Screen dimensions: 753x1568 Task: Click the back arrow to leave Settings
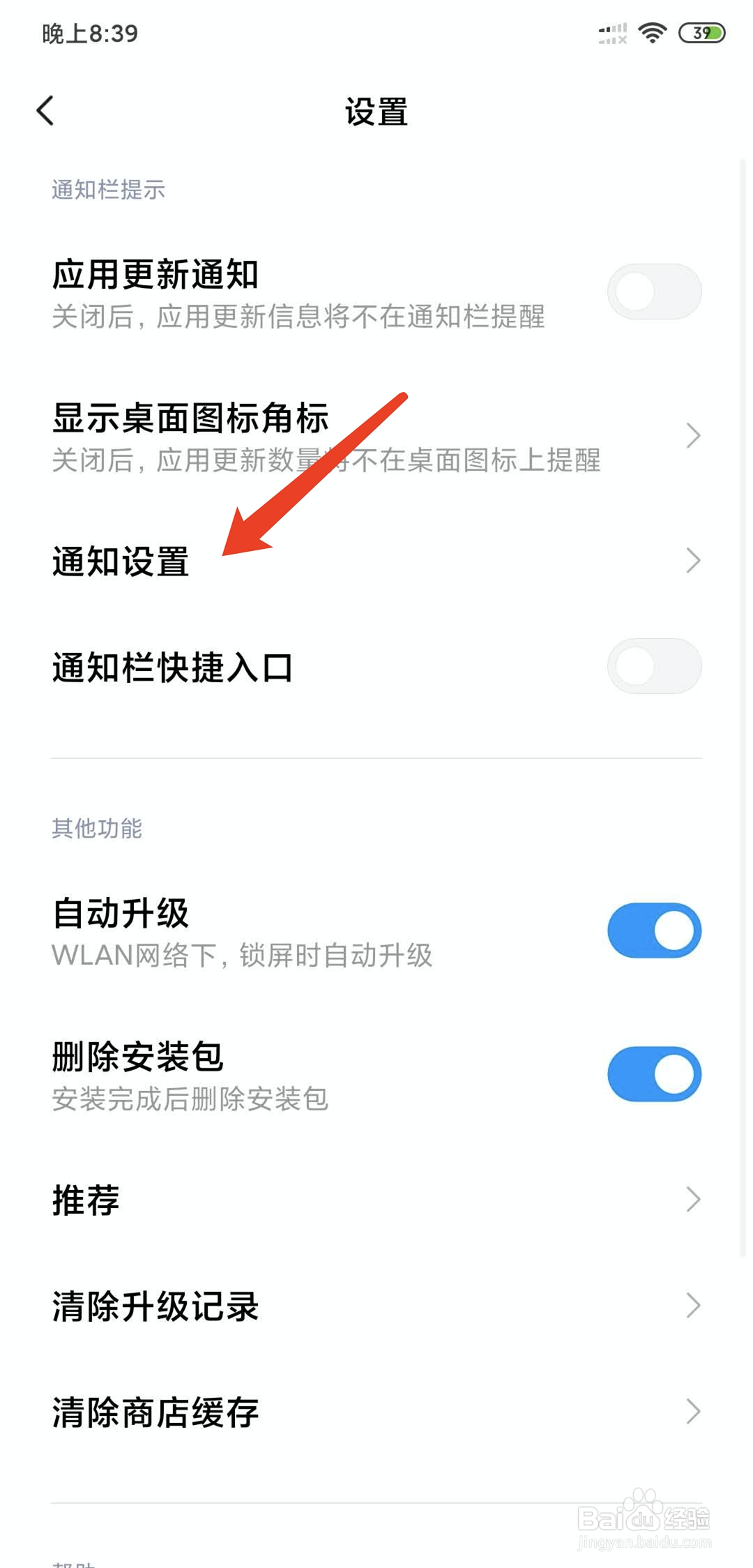pos(45,110)
